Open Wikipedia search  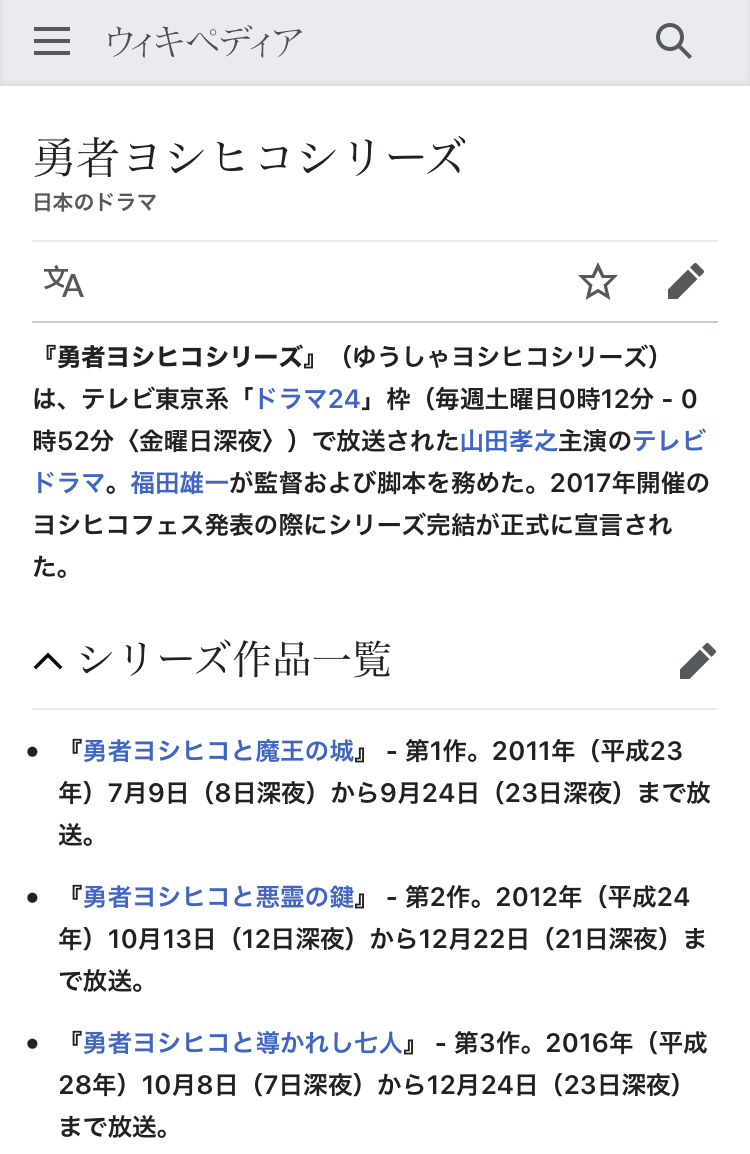tap(674, 41)
